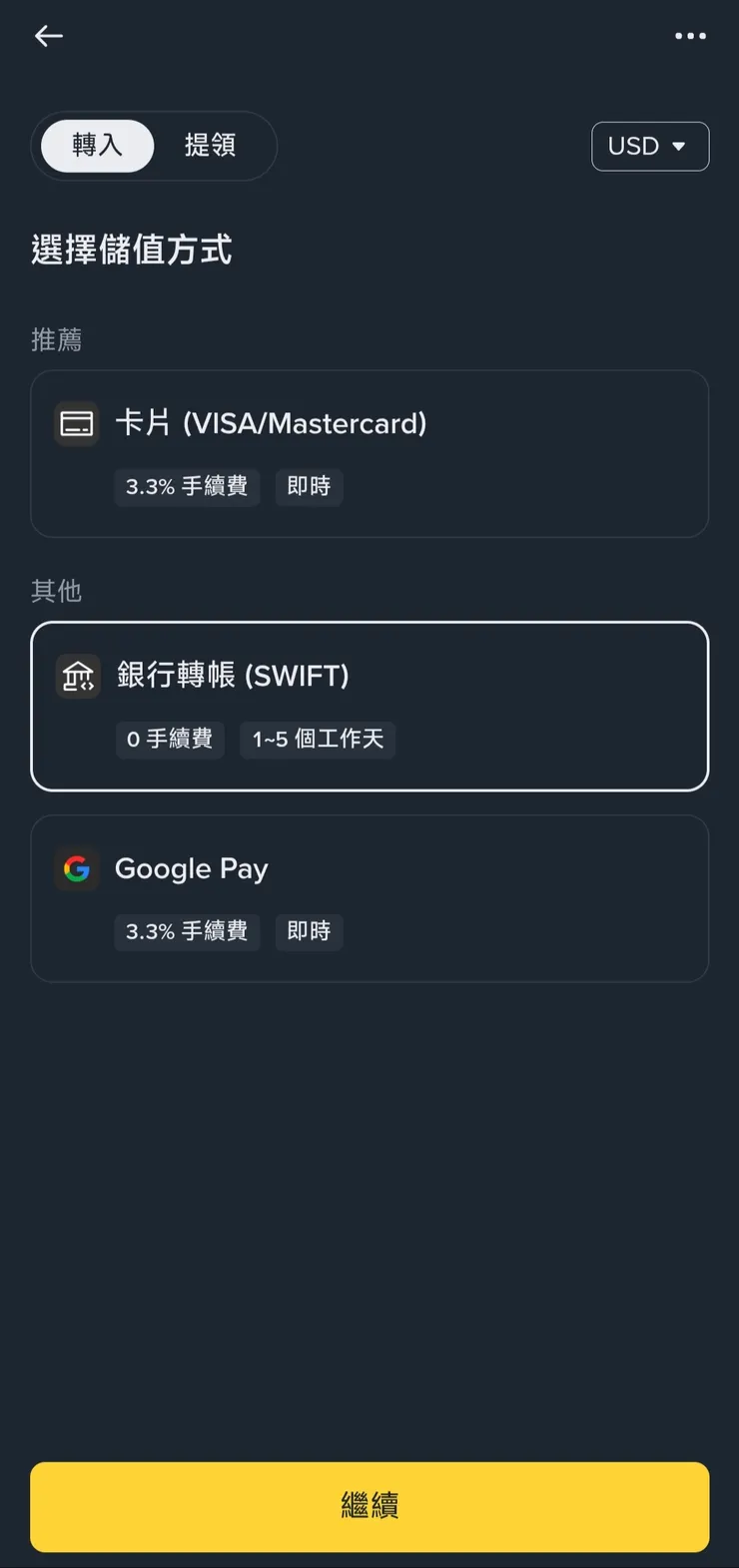The width and height of the screenshot is (739, 1568).
Task: Select the bank building icon for SWIFT transfer
Action: click(x=77, y=676)
